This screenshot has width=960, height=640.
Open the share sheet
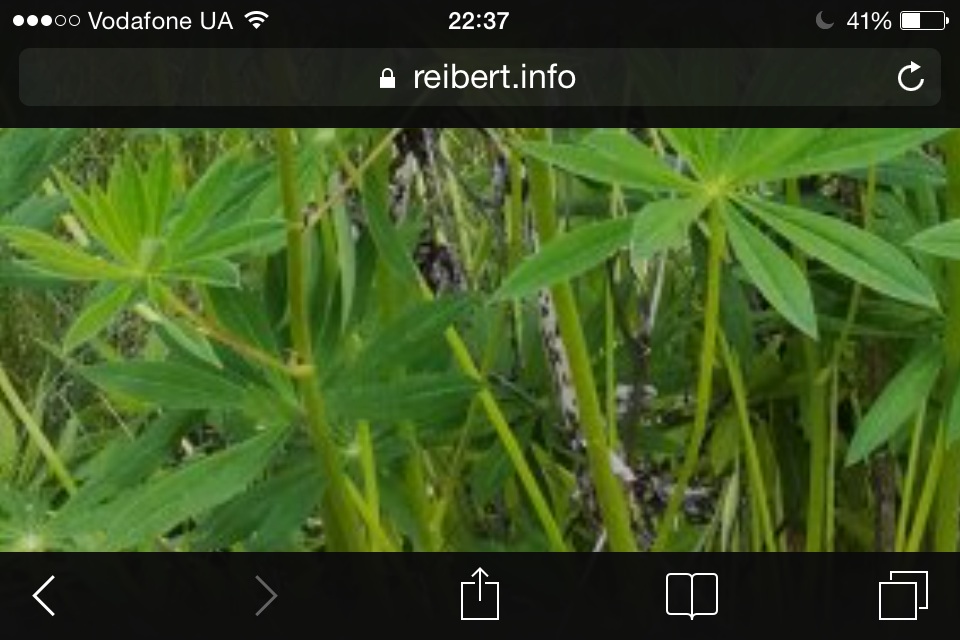480,594
